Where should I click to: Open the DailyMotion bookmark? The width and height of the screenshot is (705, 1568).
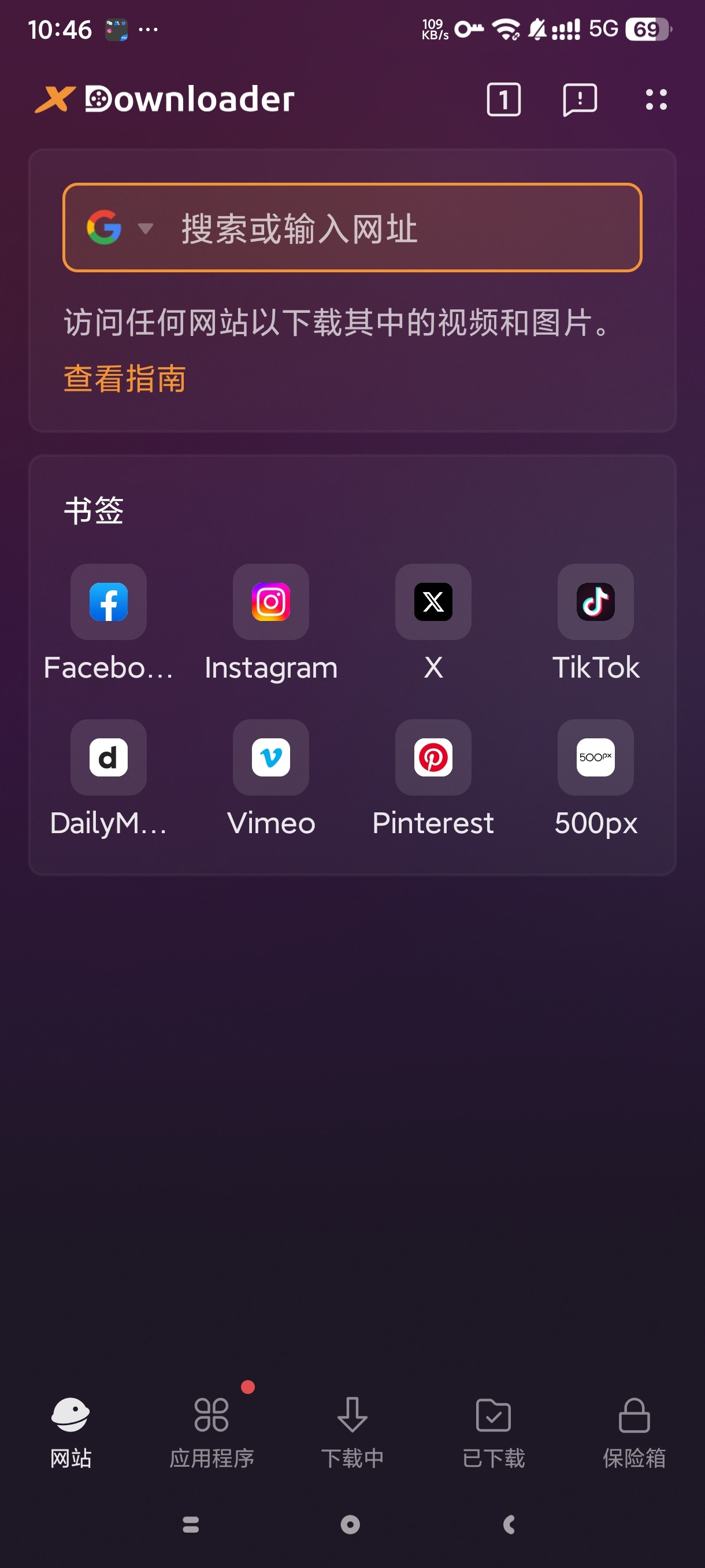(x=108, y=758)
